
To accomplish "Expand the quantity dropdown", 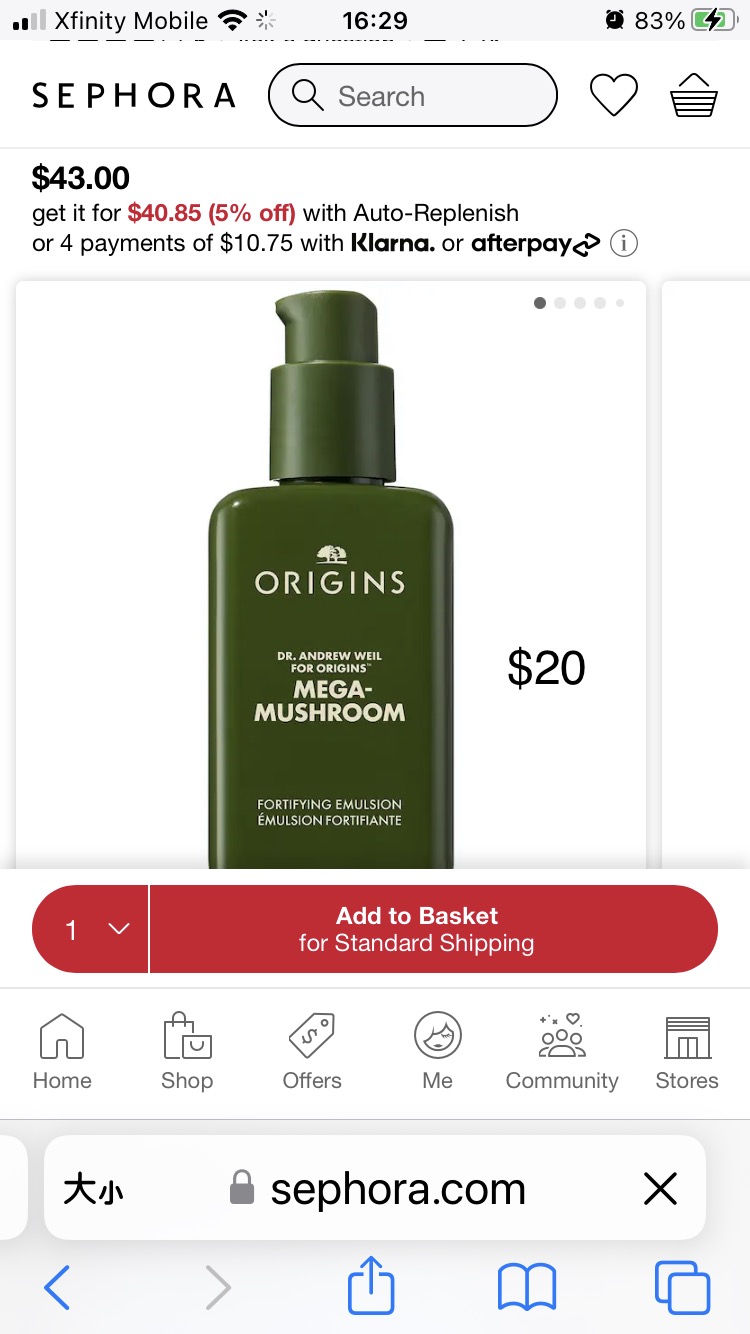I will click(x=91, y=929).
